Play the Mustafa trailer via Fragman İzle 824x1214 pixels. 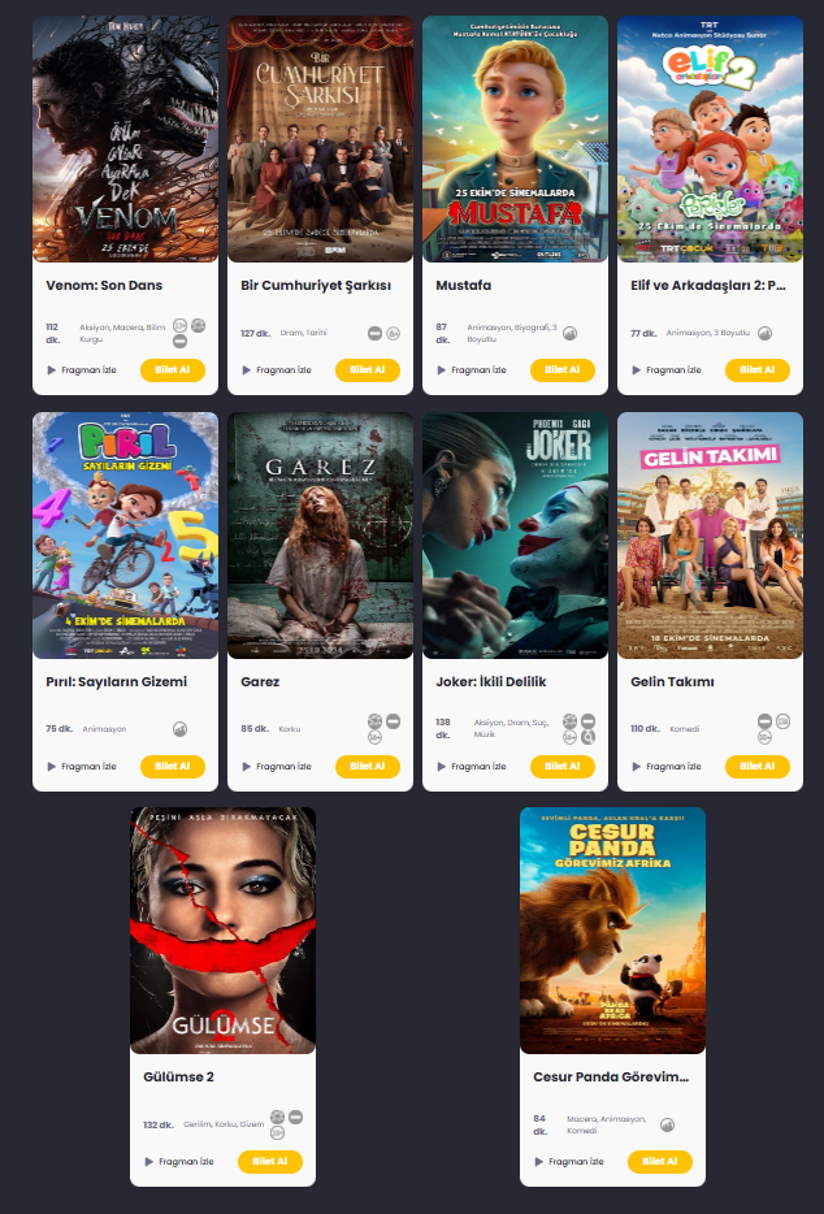(473, 370)
